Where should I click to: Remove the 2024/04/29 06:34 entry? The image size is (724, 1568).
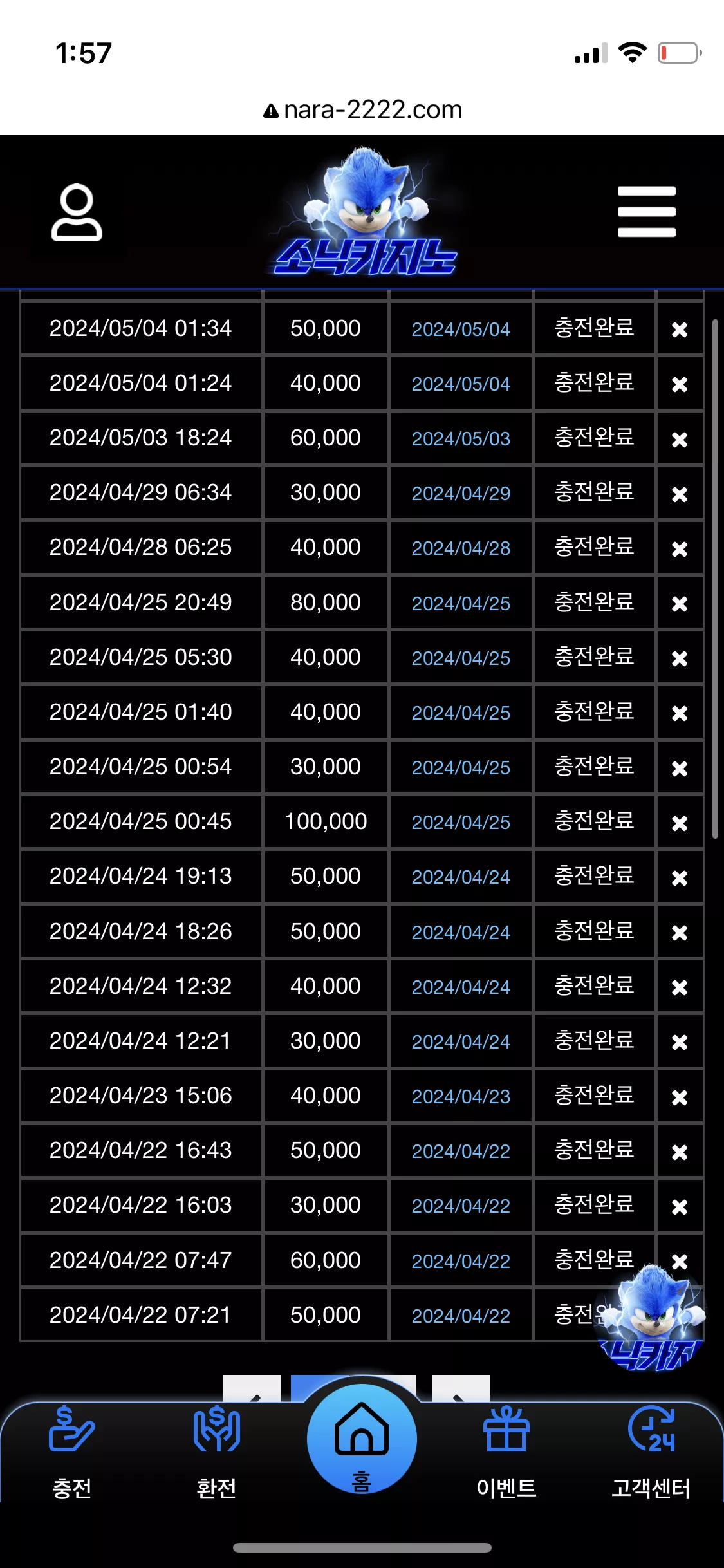pyautogui.click(x=680, y=494)
